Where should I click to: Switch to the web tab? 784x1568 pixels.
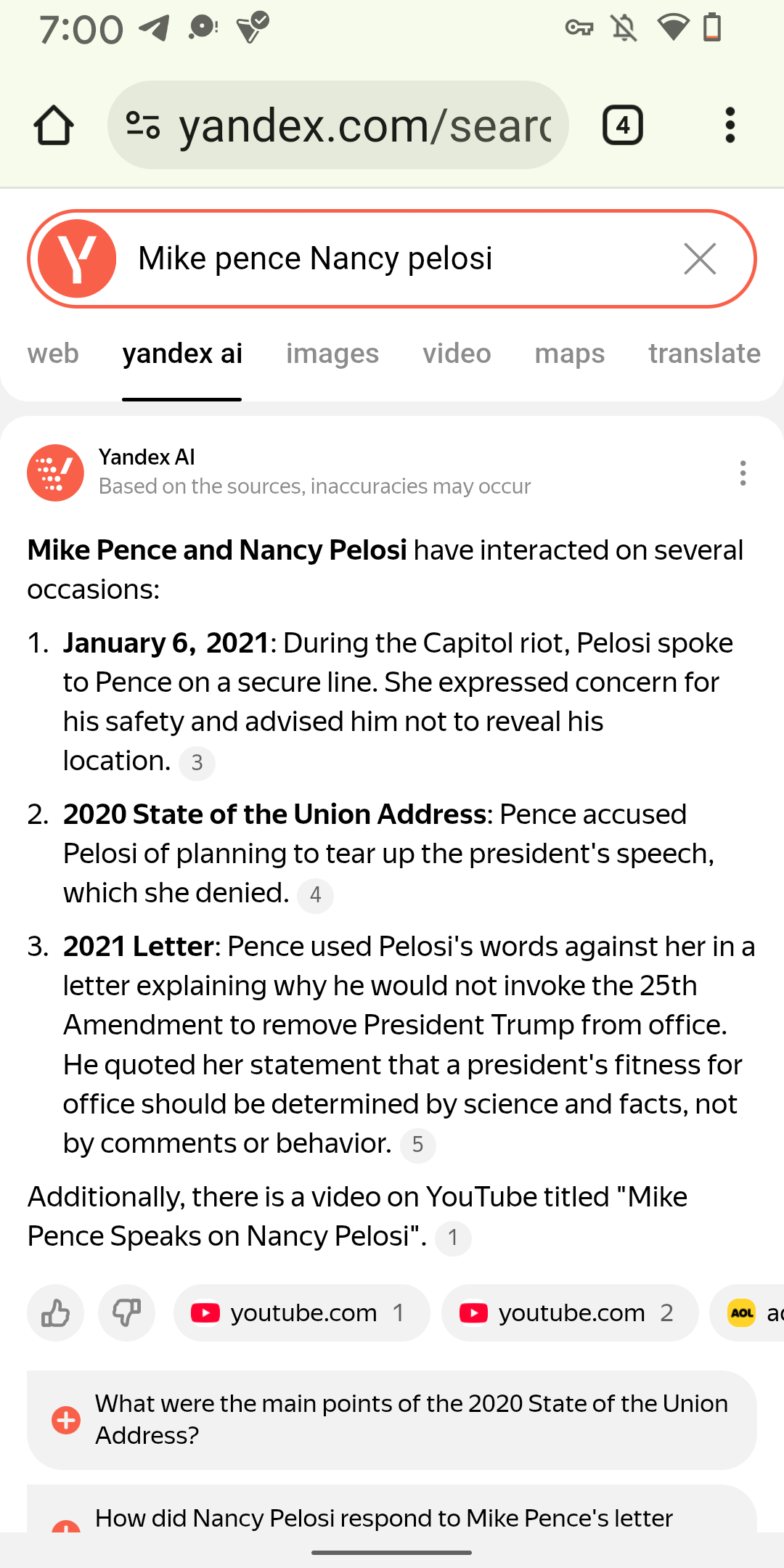[53, 354]
